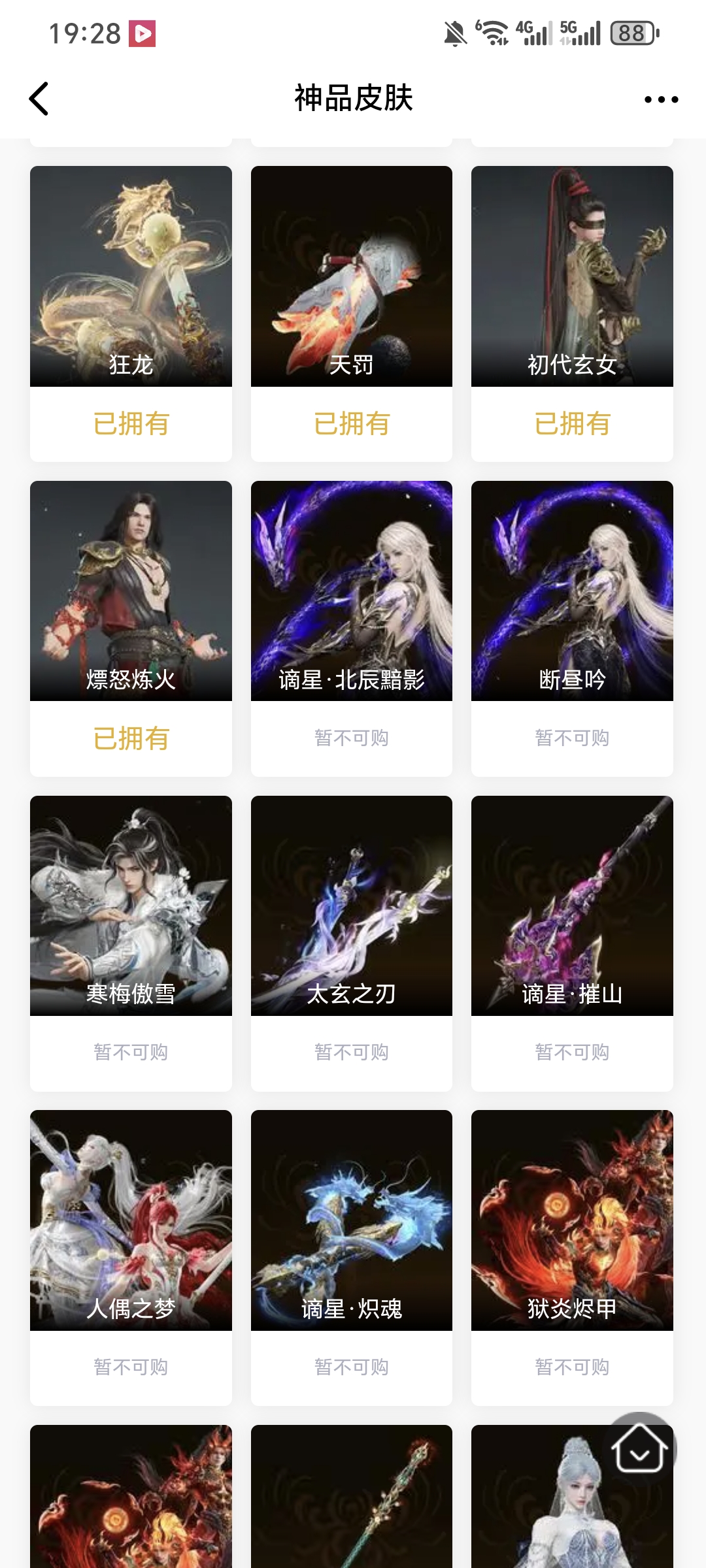Open the 人偶之梦 skin card
Viewport: 706px width, 1568px height.
[131, 1220]
